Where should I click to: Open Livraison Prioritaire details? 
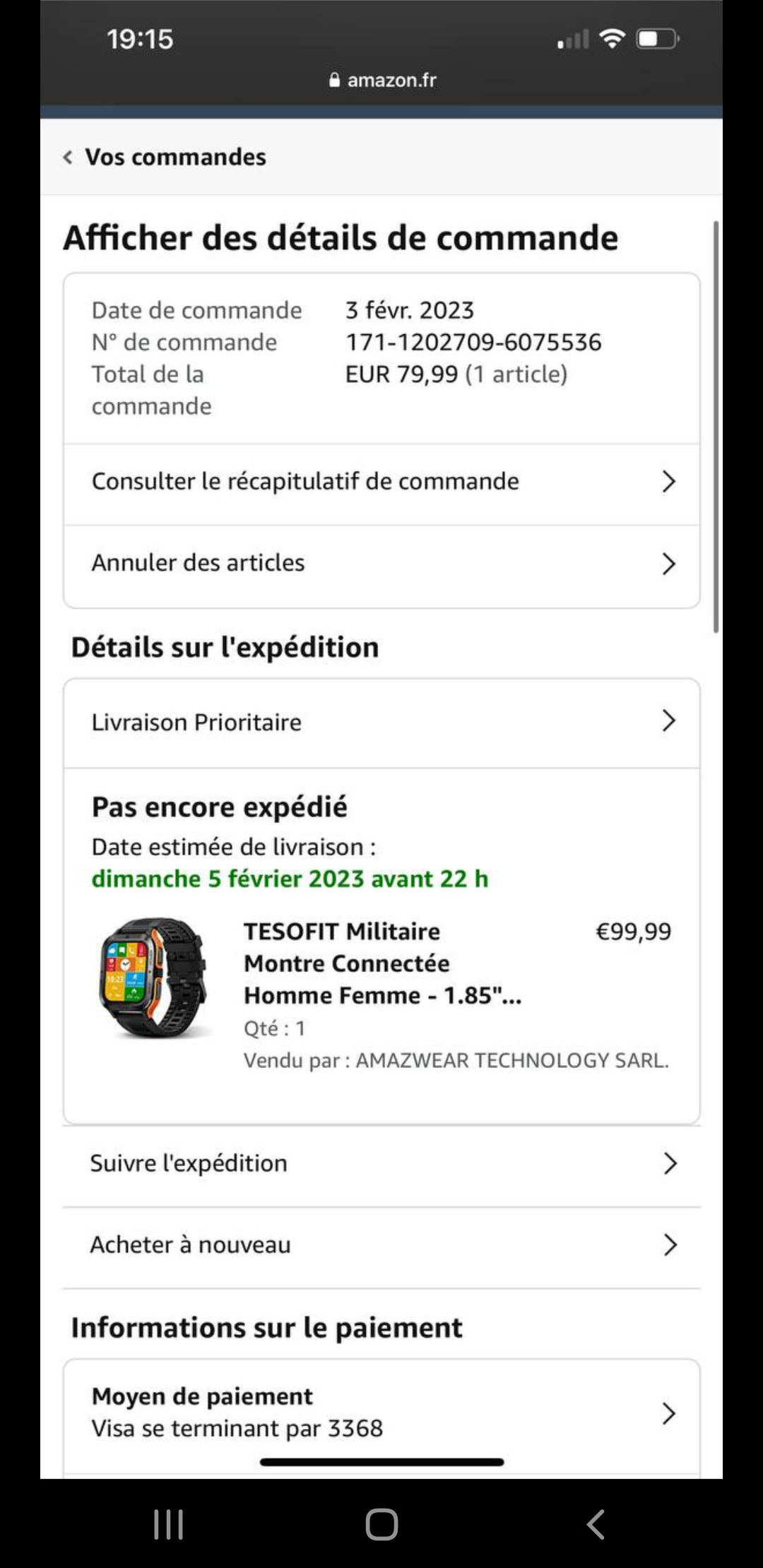[x=381, y=723]
